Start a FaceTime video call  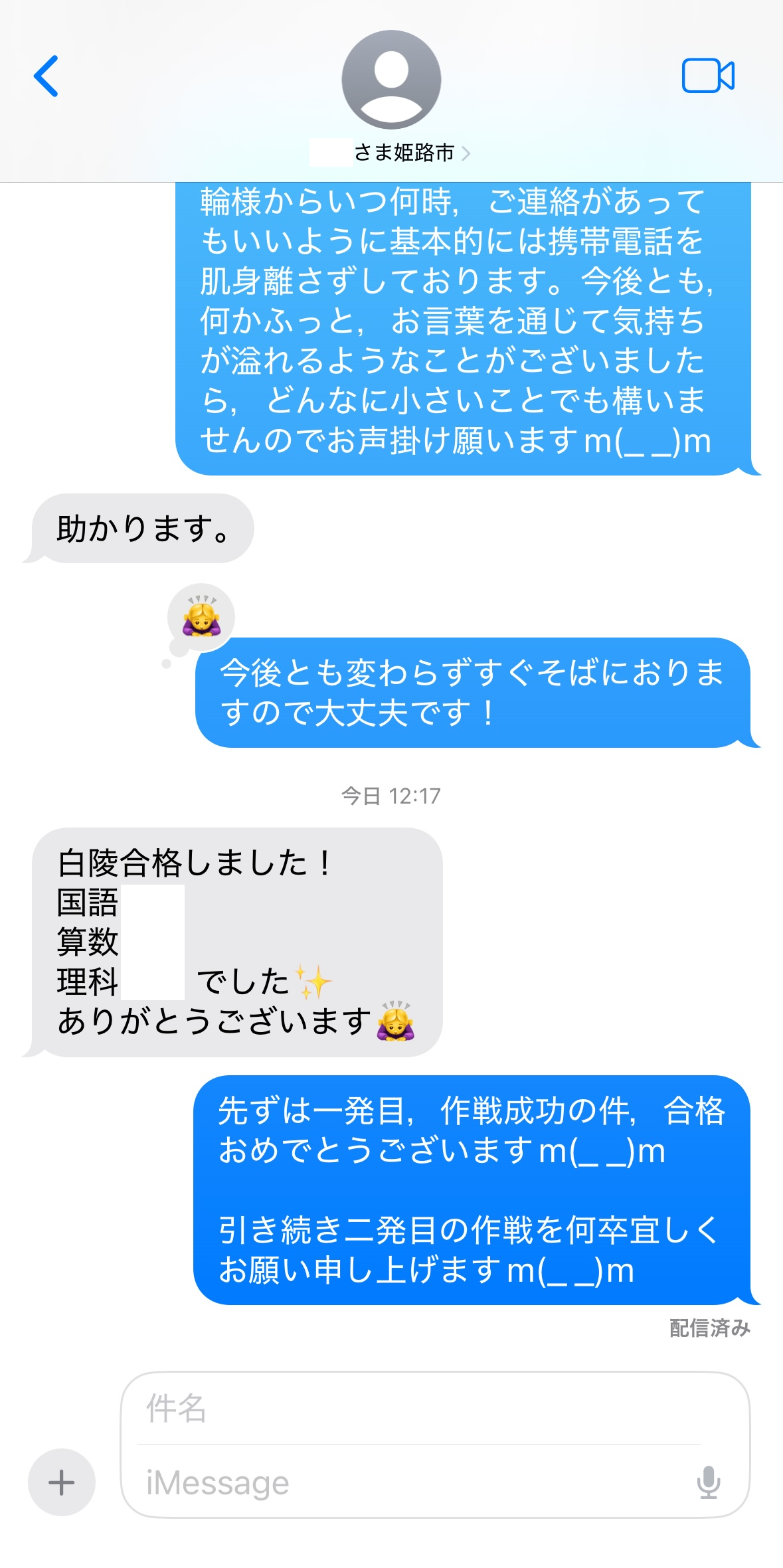click(x=708, y=76)
